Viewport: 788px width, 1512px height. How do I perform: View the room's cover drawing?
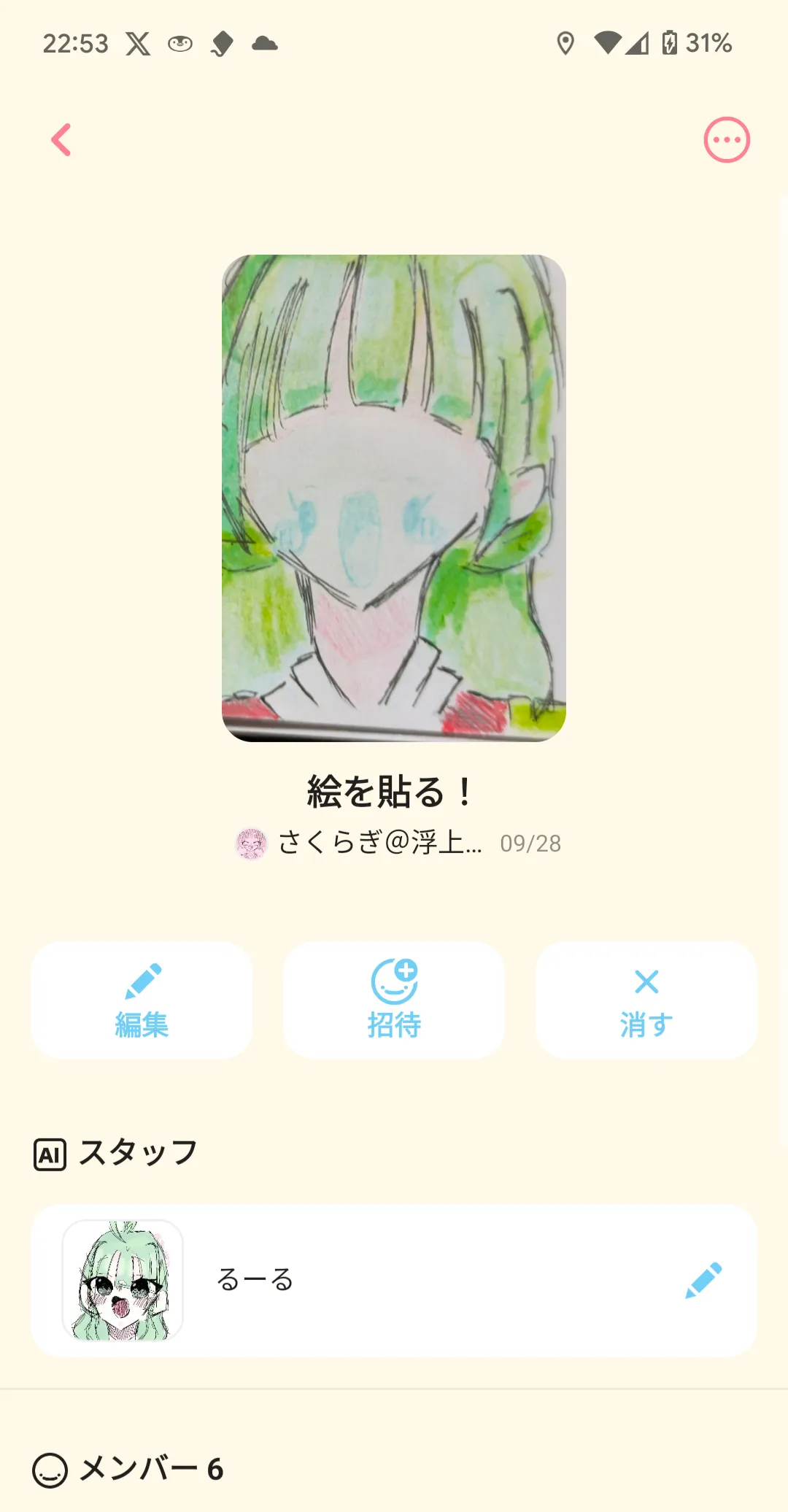[x=394, y=498]
